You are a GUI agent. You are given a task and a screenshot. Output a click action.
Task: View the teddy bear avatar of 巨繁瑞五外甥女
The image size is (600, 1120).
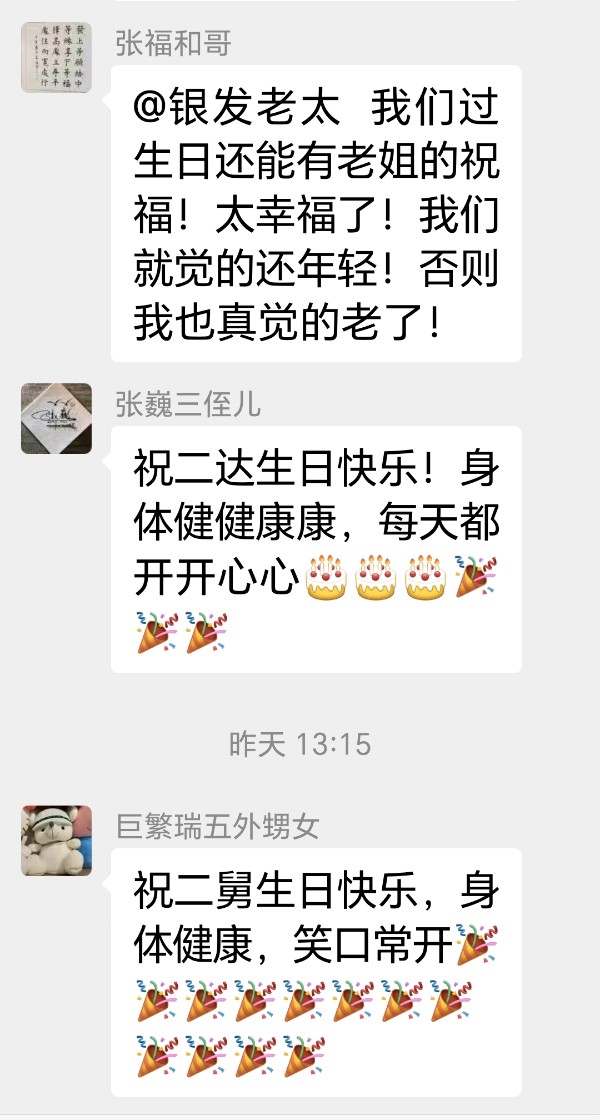[x=56, y=840]
